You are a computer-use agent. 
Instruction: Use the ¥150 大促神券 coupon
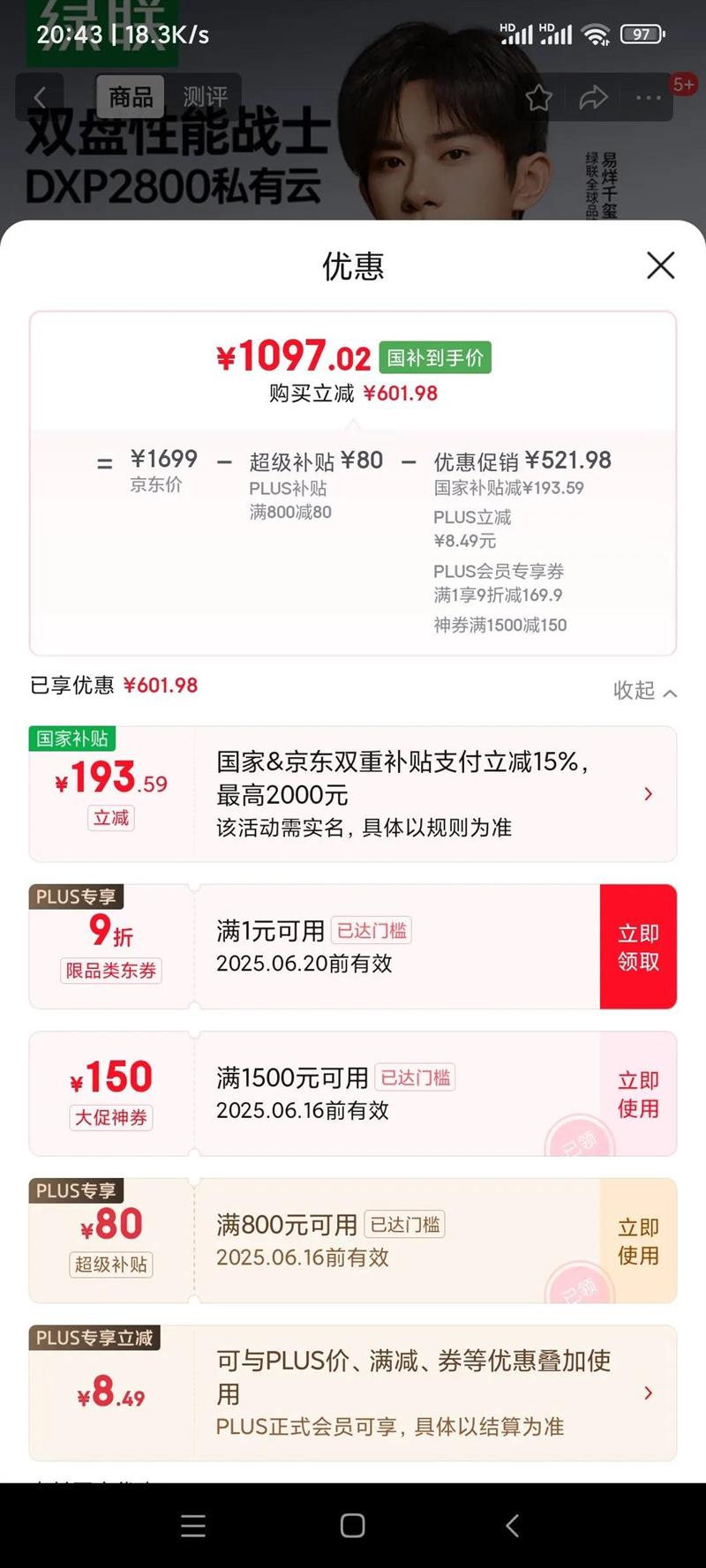pyautogui.click(x=638, y=1094)
